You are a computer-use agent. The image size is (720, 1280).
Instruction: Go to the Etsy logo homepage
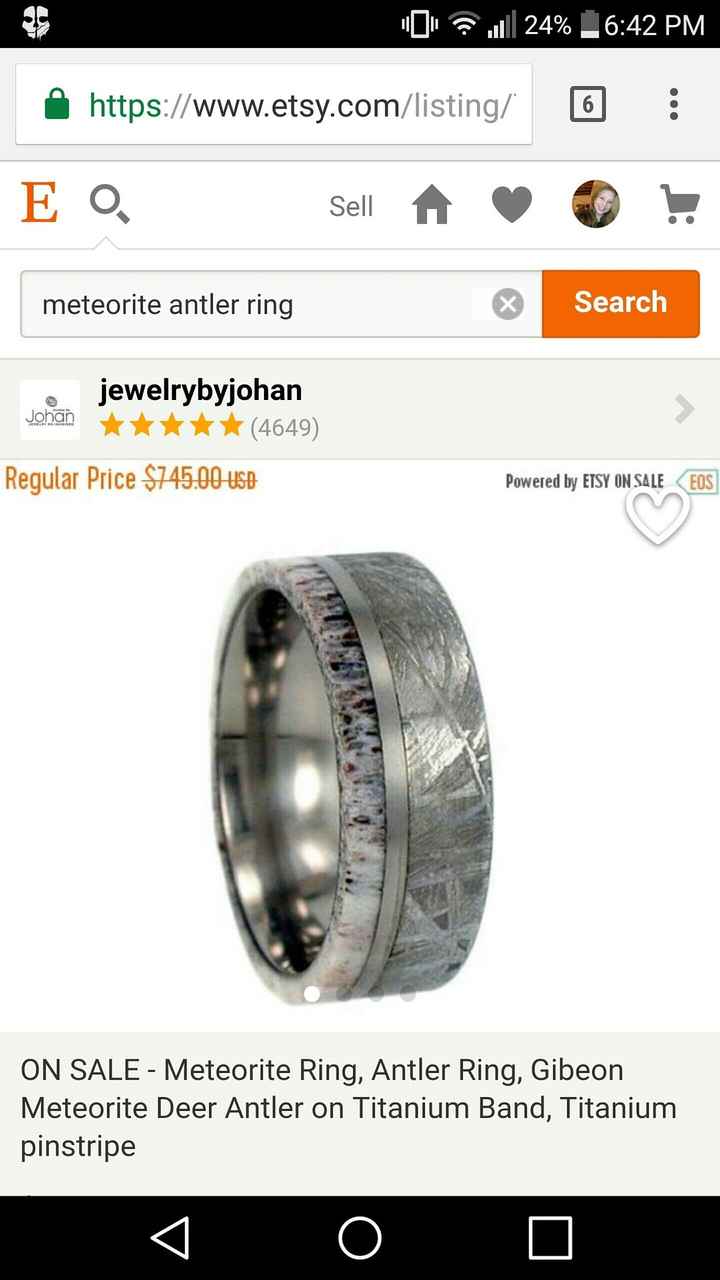click(39, 204)
